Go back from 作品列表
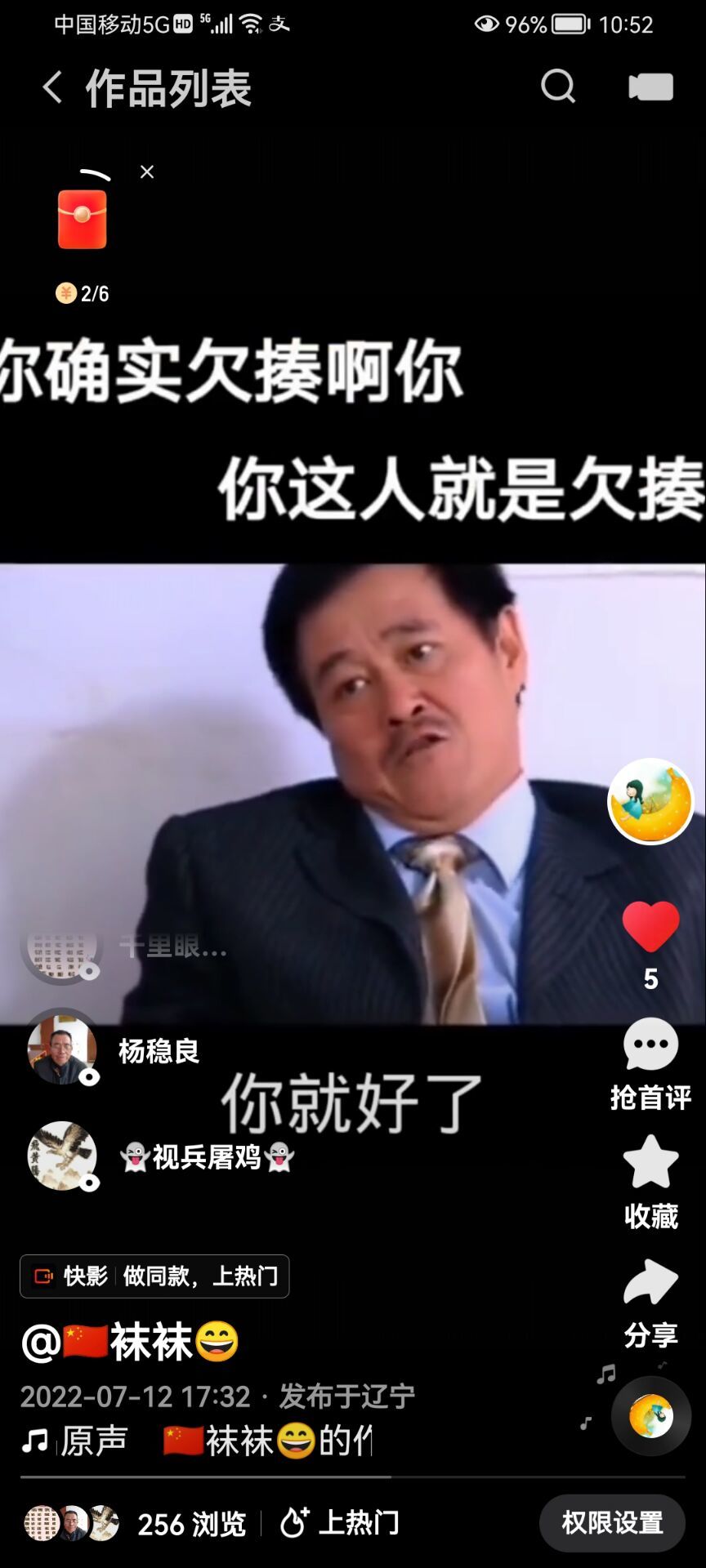 pos(52,87)
